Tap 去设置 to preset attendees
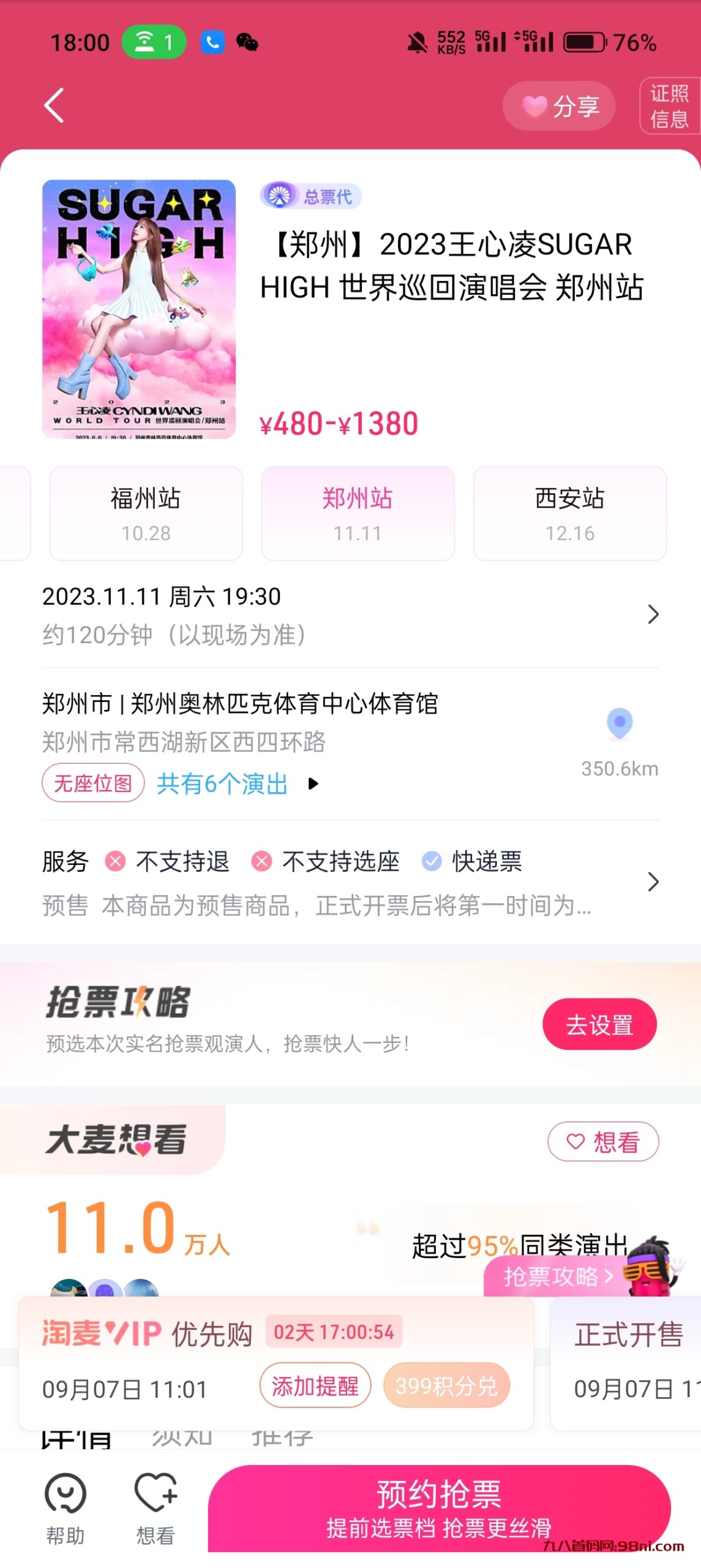Image resolution: width=701 pixels, height=1568 pixels. coord(599,1023)
